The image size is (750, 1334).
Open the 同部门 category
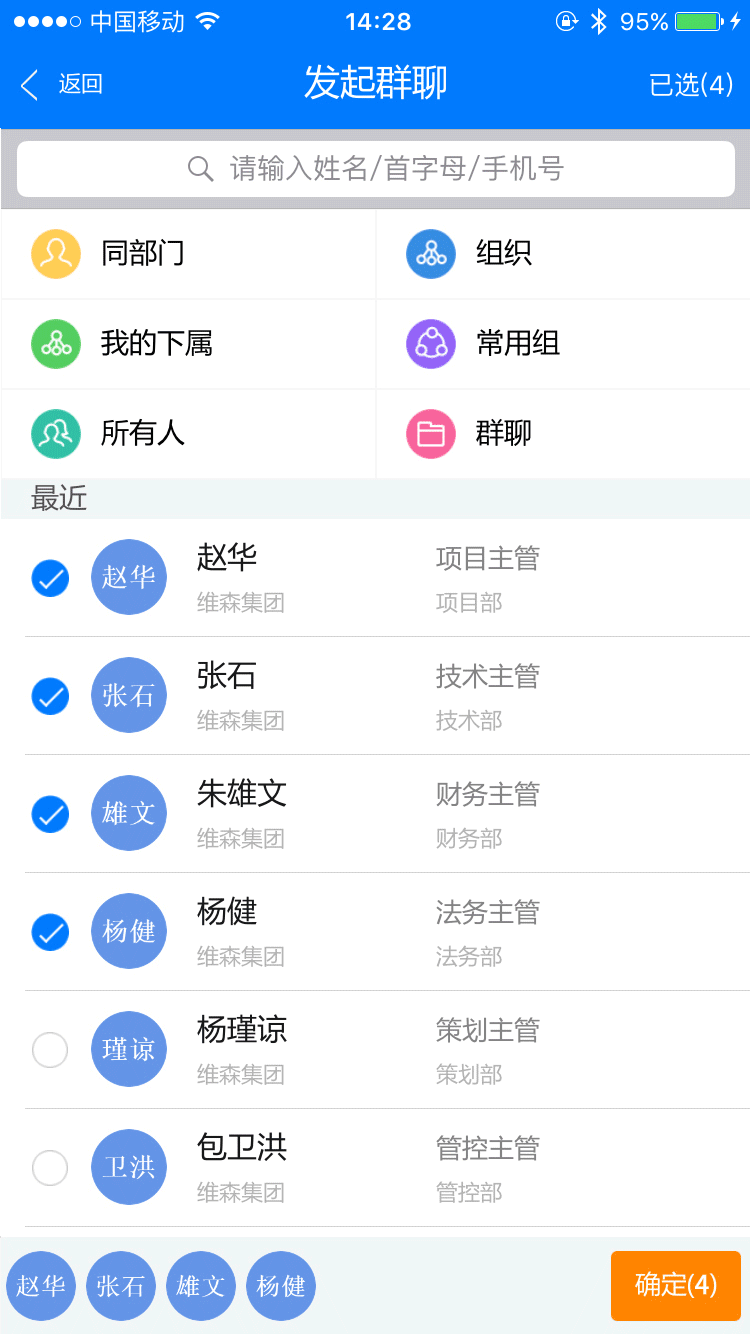pyautogui.click(x=188, y=254)
